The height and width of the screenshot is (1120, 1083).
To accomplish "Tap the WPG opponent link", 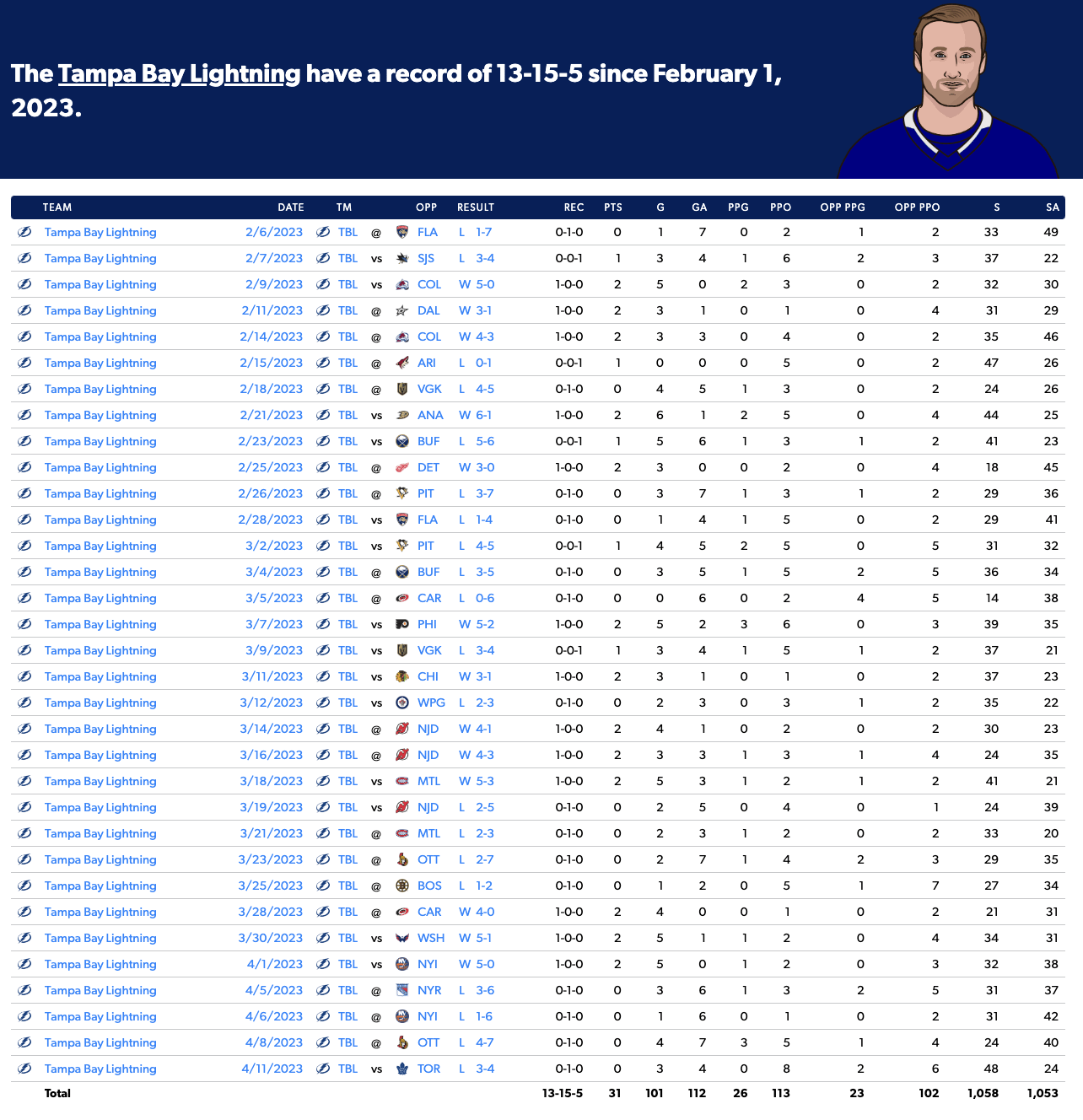I will pos(431,703).
